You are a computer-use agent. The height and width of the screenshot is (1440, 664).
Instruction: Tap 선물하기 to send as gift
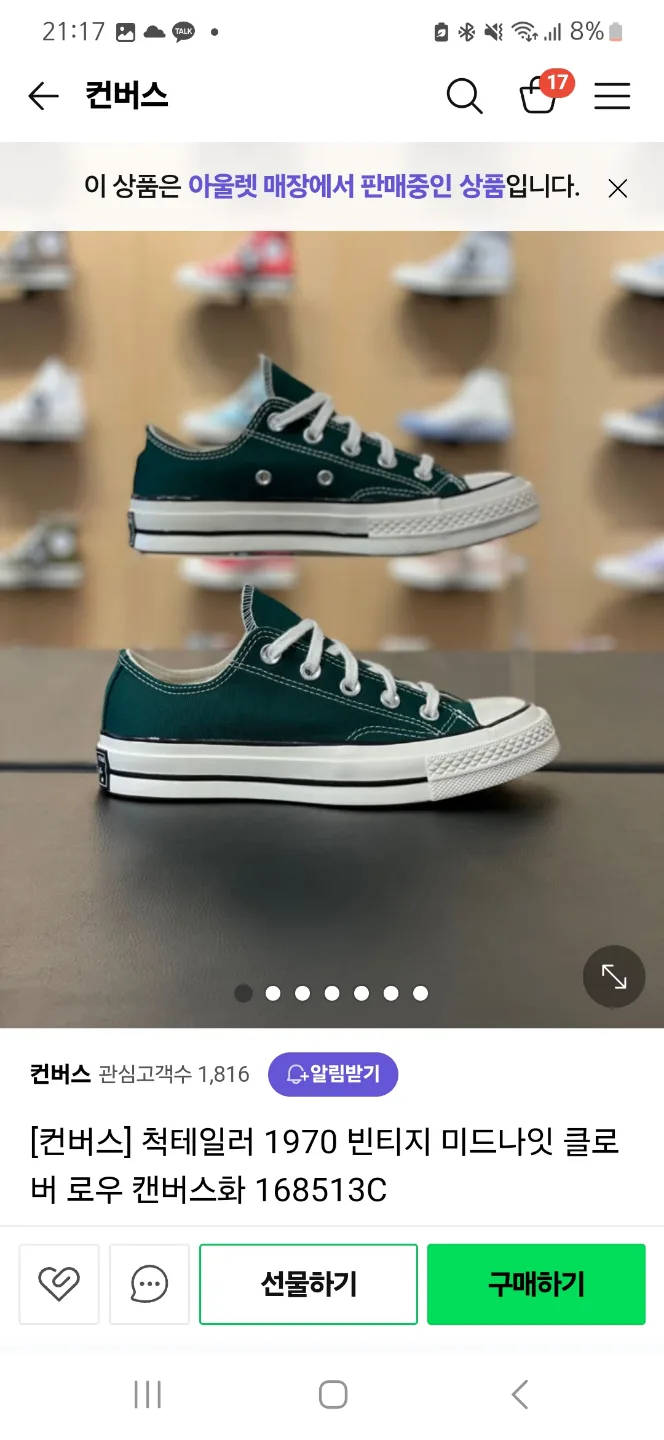pyautogui.click(x=308, y=1284)
